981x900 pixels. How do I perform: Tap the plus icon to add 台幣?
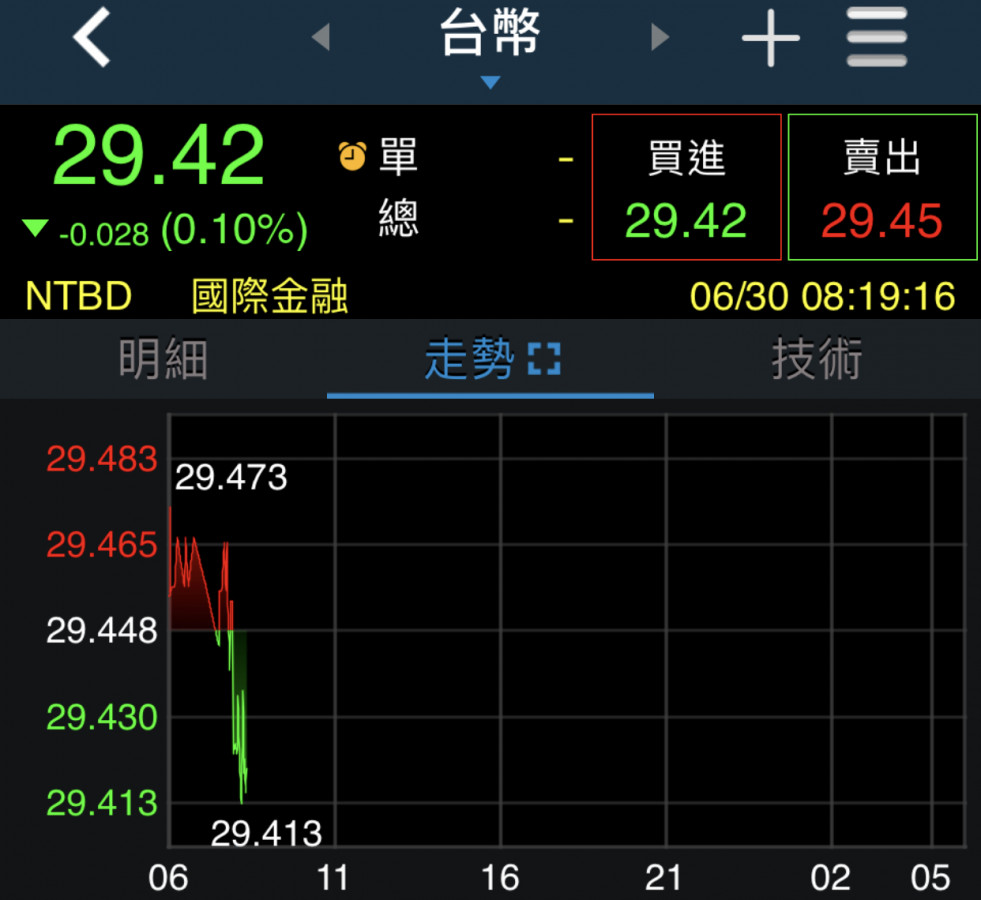(x=770, y=40)
